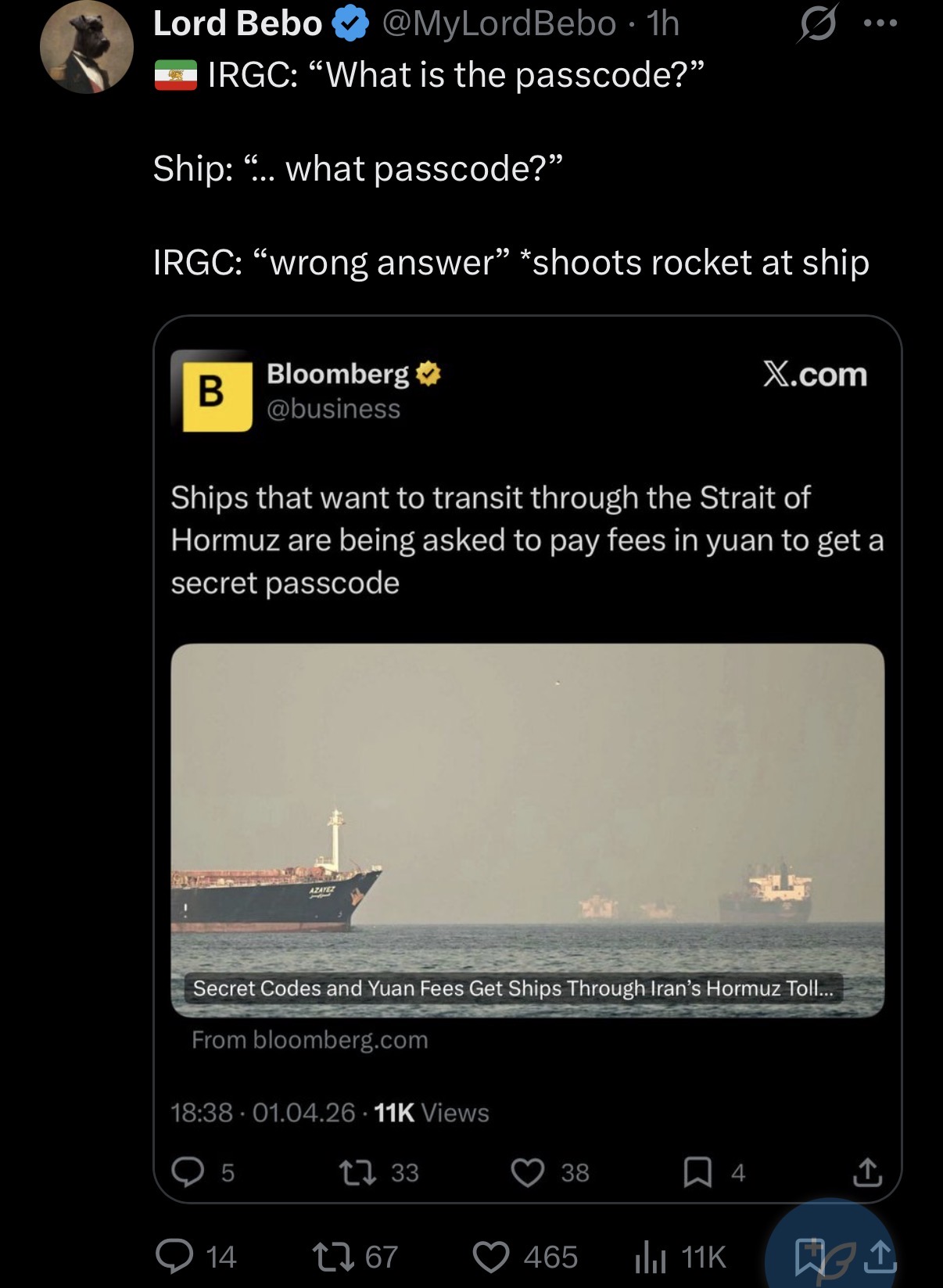Open the attached Bloomberg tweet image

[527, 829]
